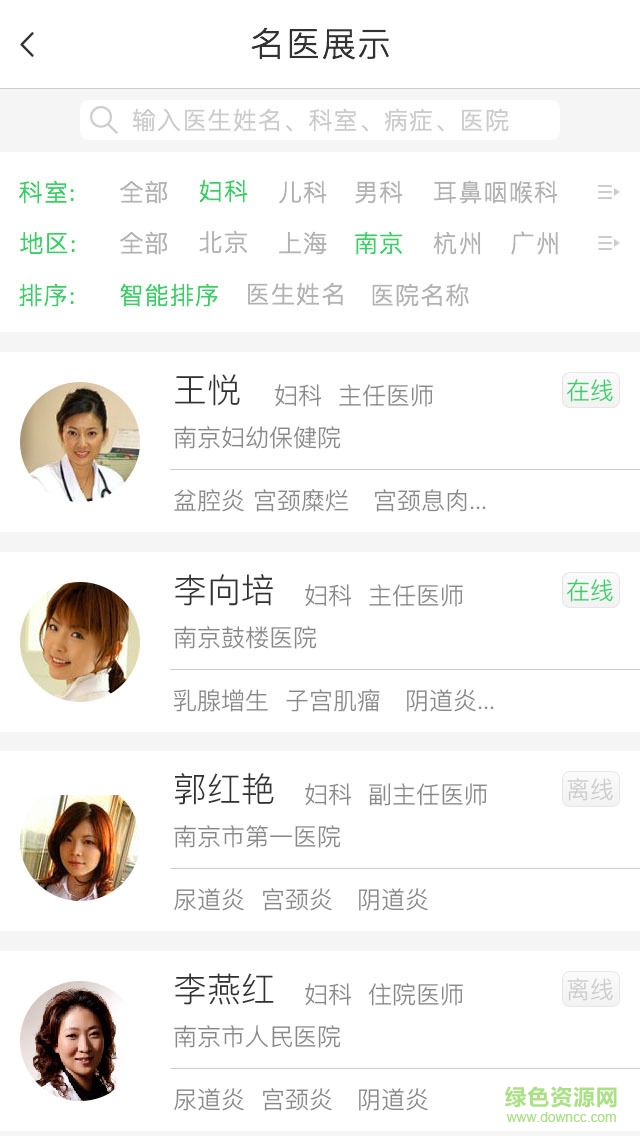Select 妇科 department filter
640x1136 pixels.
[223, 192]
